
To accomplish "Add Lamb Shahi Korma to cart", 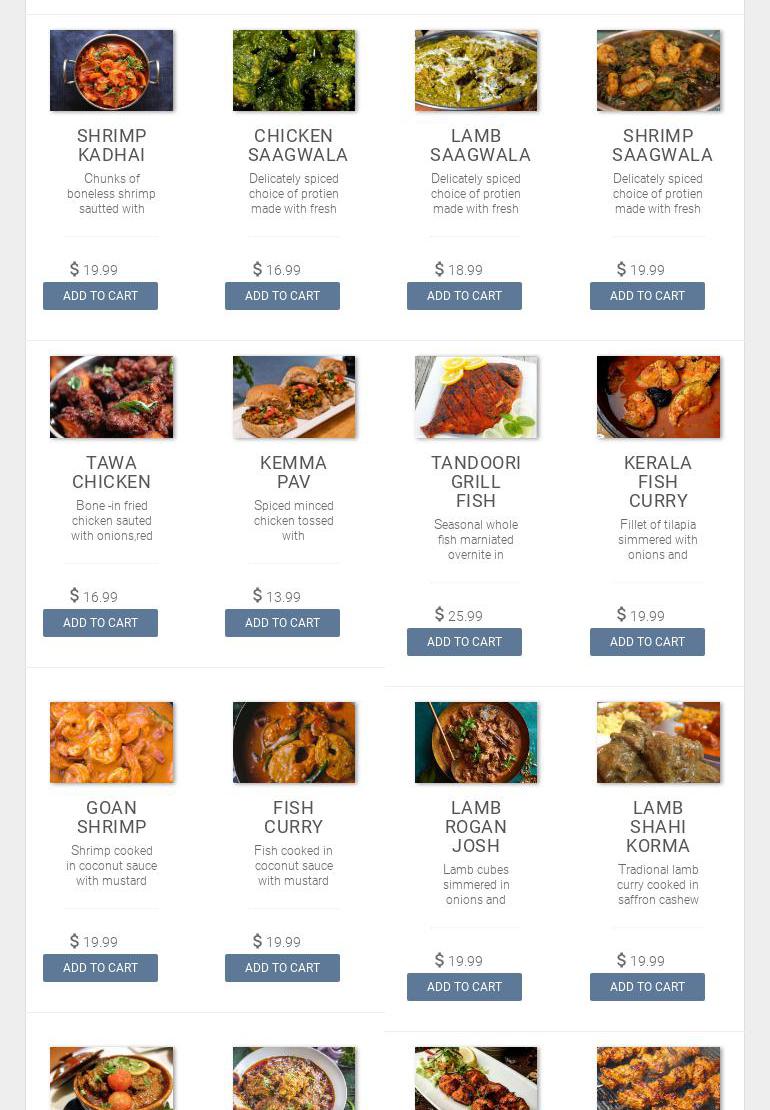I will point(647,987).
